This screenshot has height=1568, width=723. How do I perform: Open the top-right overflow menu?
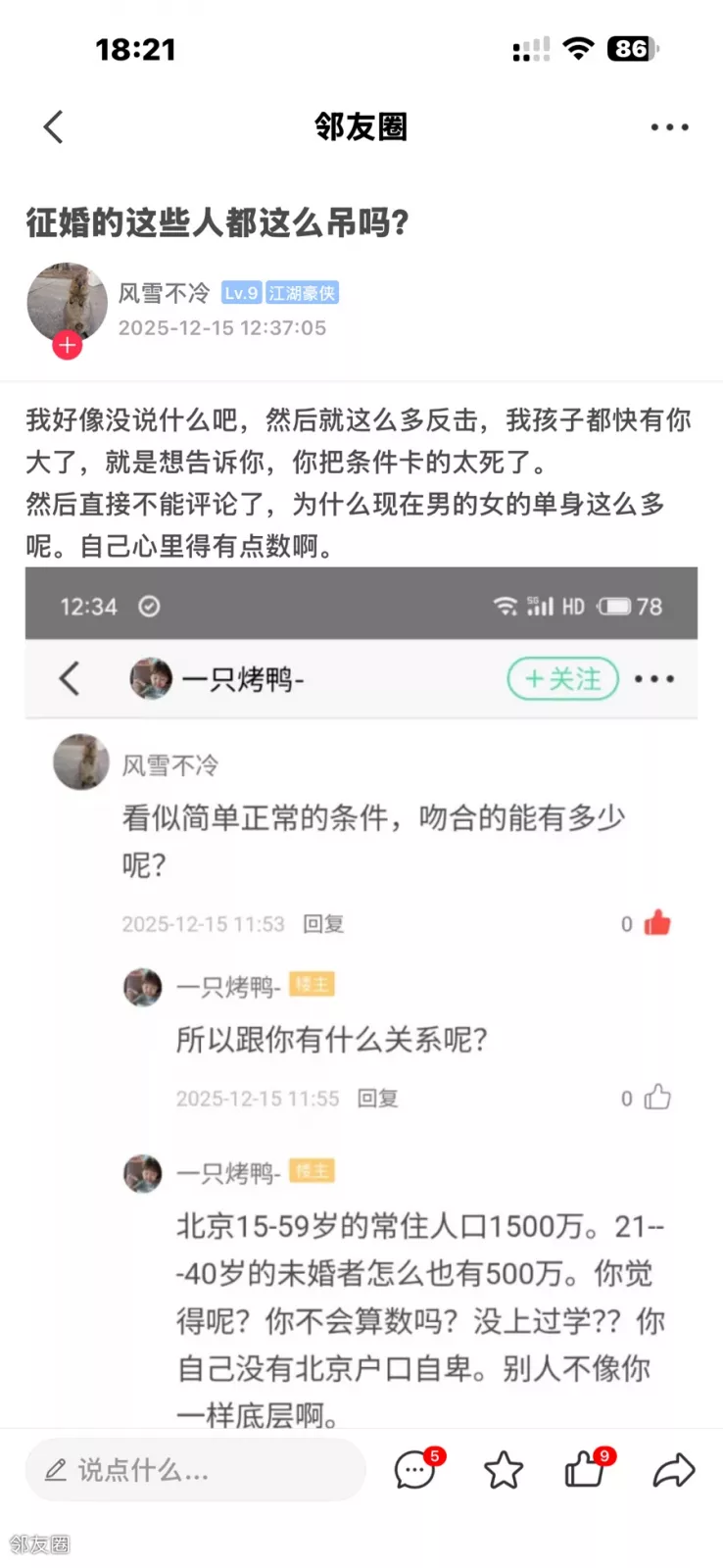(669, 126)
